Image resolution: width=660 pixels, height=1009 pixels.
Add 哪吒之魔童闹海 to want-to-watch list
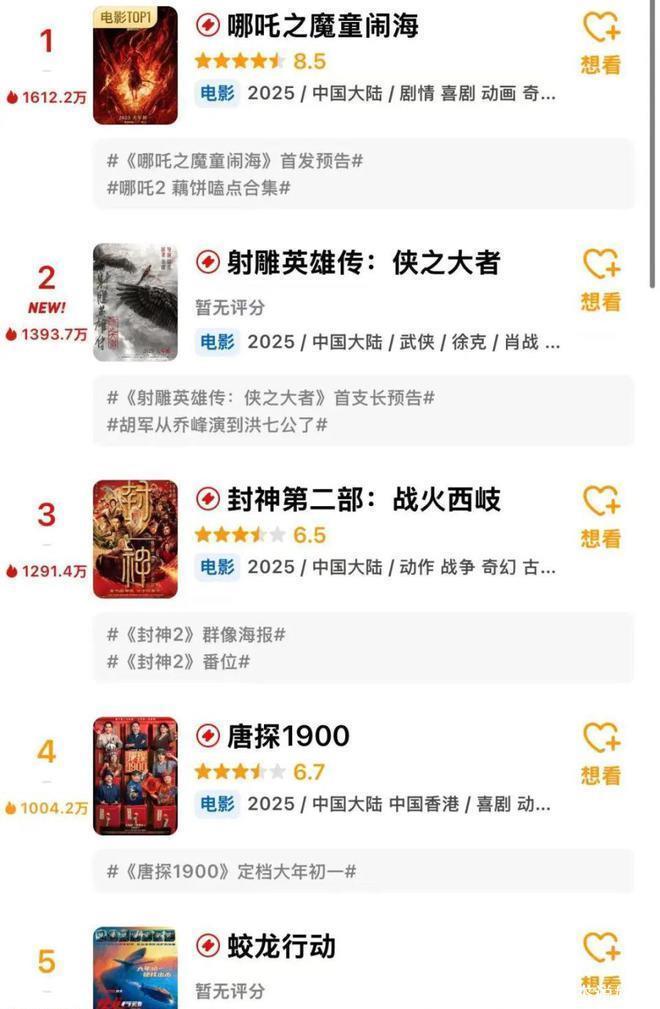(x=601, y=43)
